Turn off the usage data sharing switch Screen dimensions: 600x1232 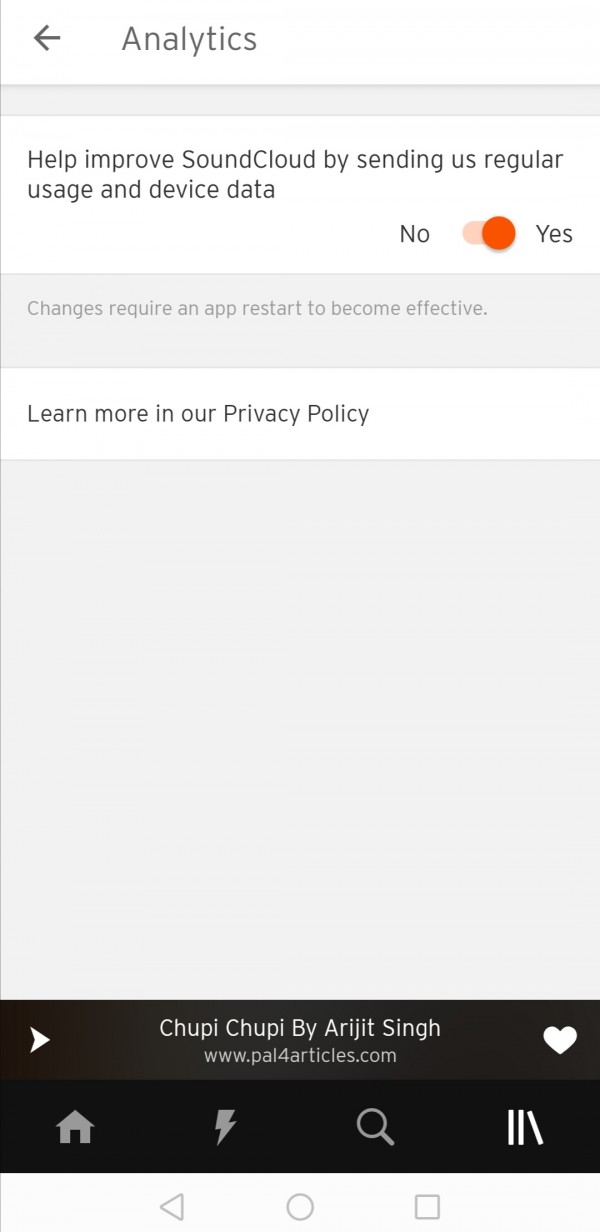[489, 234]
